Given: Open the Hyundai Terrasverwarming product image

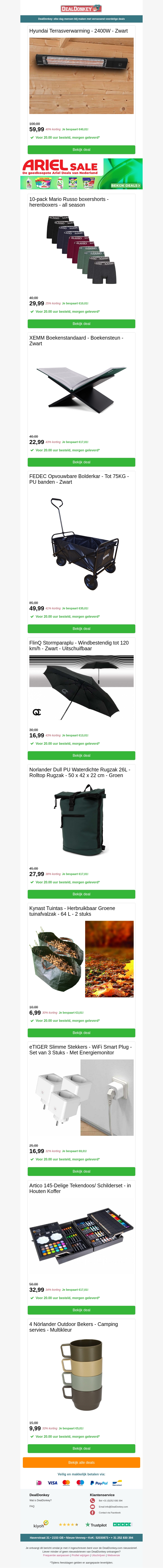Looking at the screenshot, I should pyautogui.click(x=81, y=76).
